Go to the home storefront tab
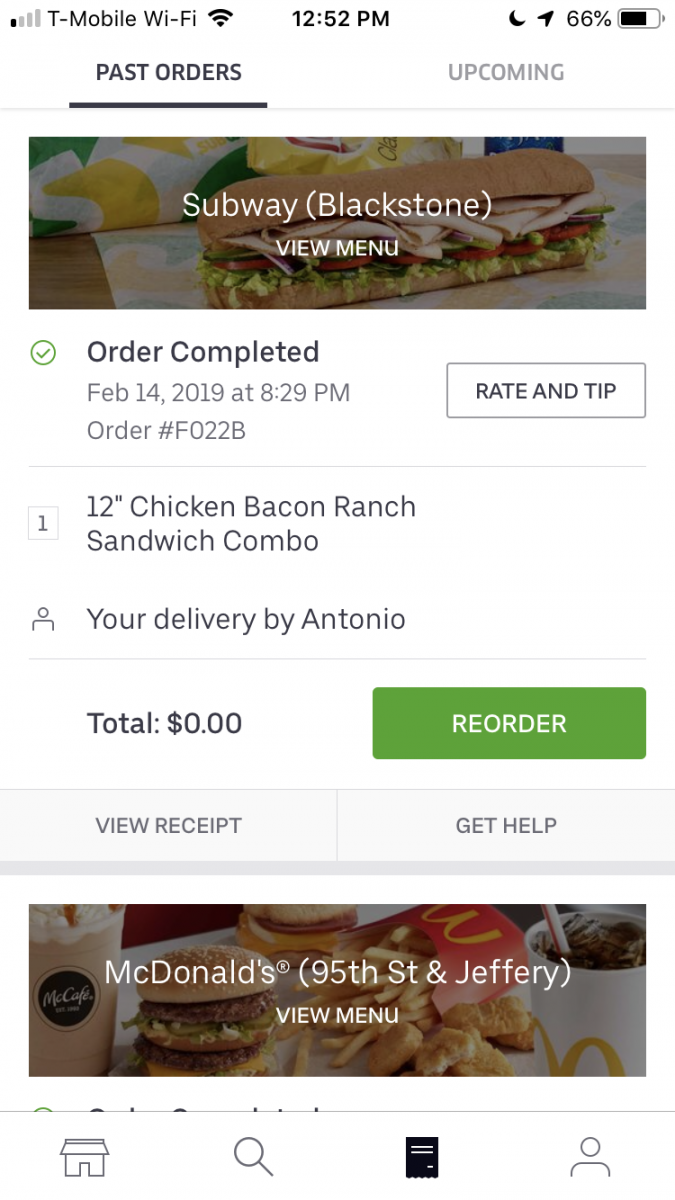675x1200 pixels. pyautogui.click(x=84, y=1157)
